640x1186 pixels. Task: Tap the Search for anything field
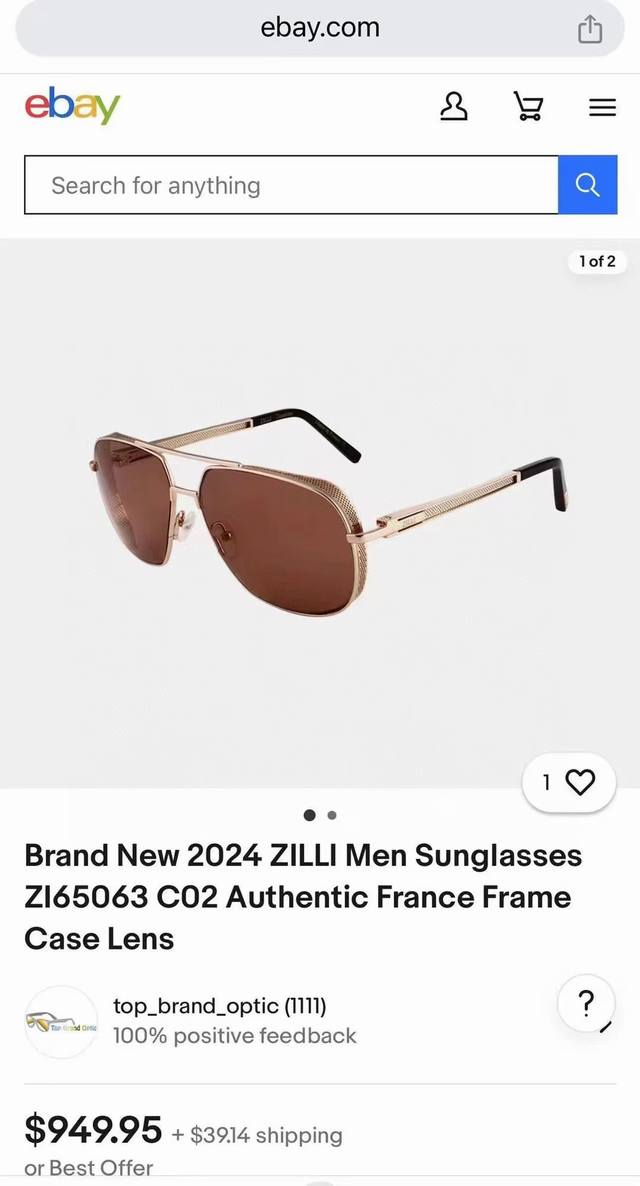click(x=290, y=185)
